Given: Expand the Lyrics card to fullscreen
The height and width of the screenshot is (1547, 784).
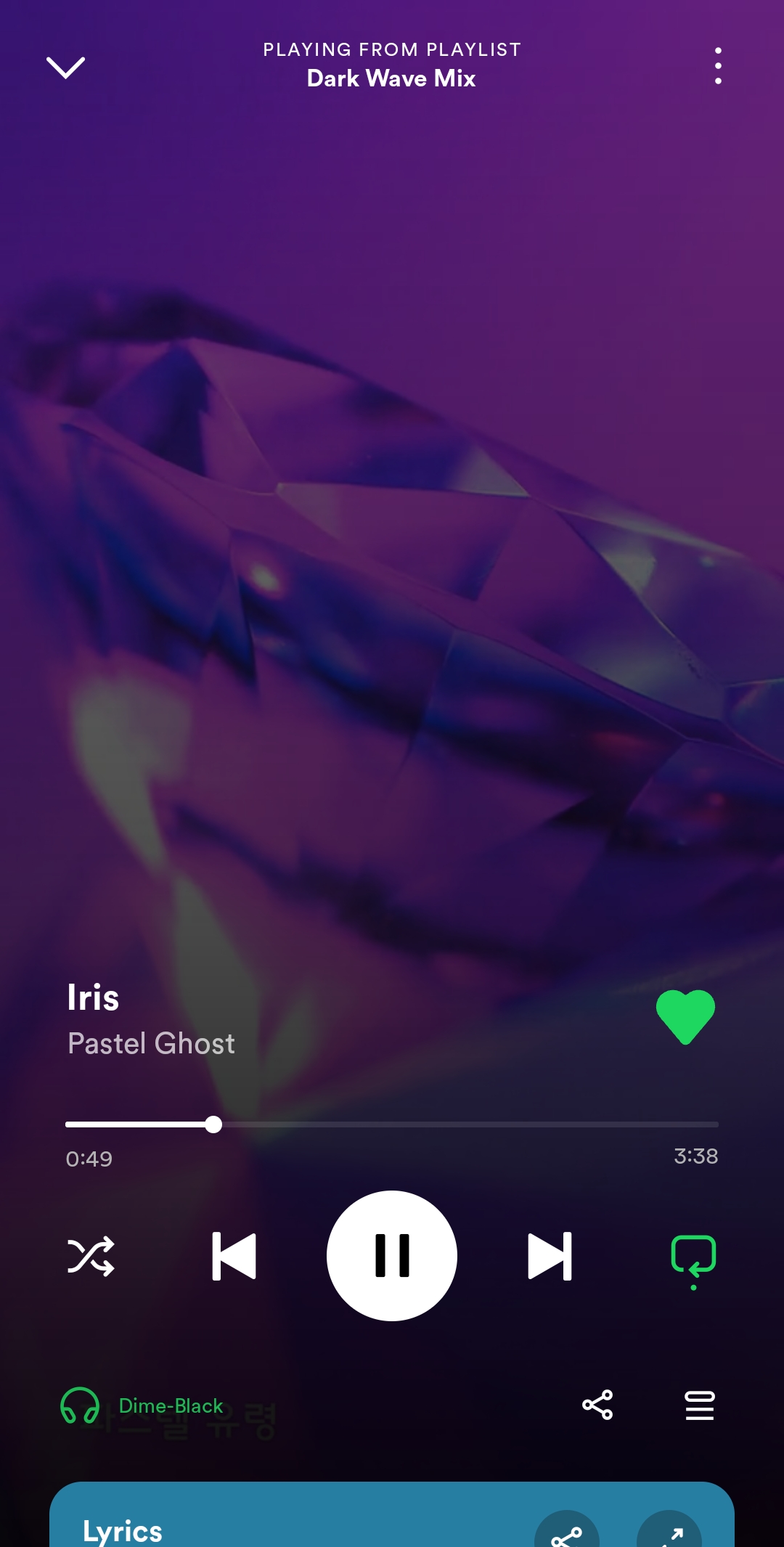Looking at the screenshot, I should click(x=669, y=1533).
